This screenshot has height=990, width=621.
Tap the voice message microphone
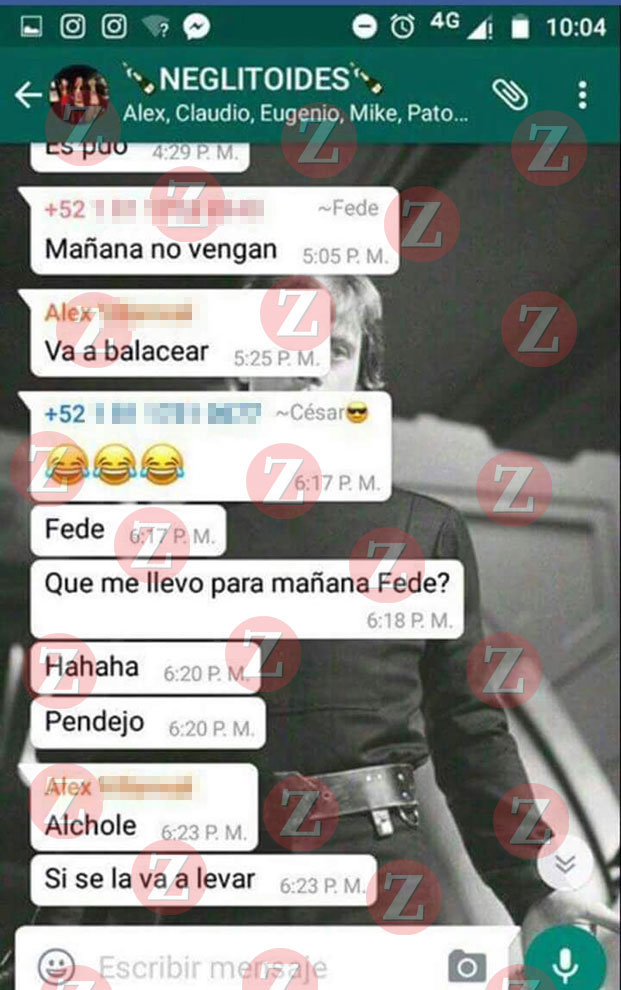click(x=566, y=963)
